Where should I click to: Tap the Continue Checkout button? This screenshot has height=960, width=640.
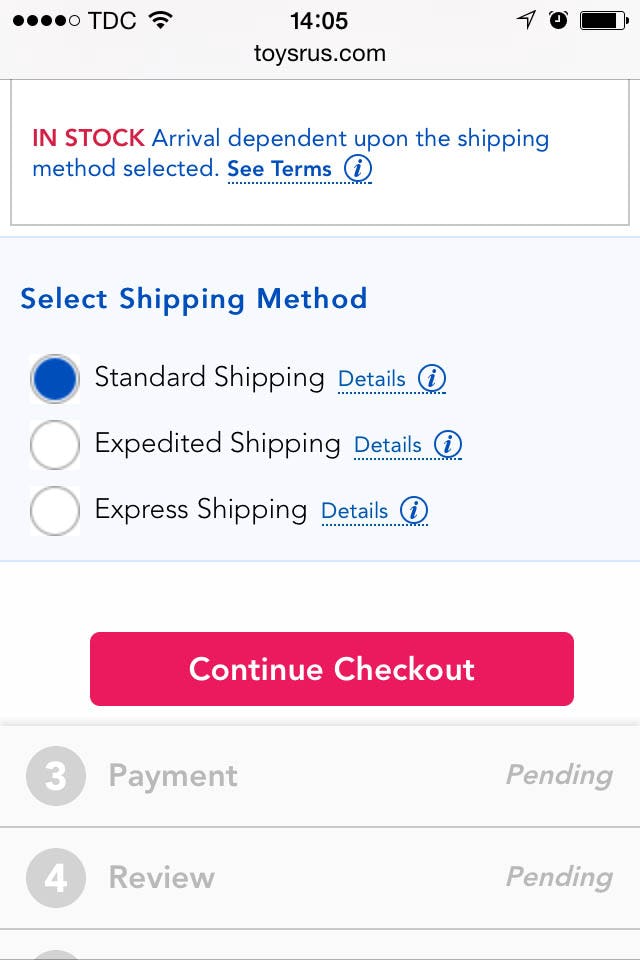coord(332,669)
